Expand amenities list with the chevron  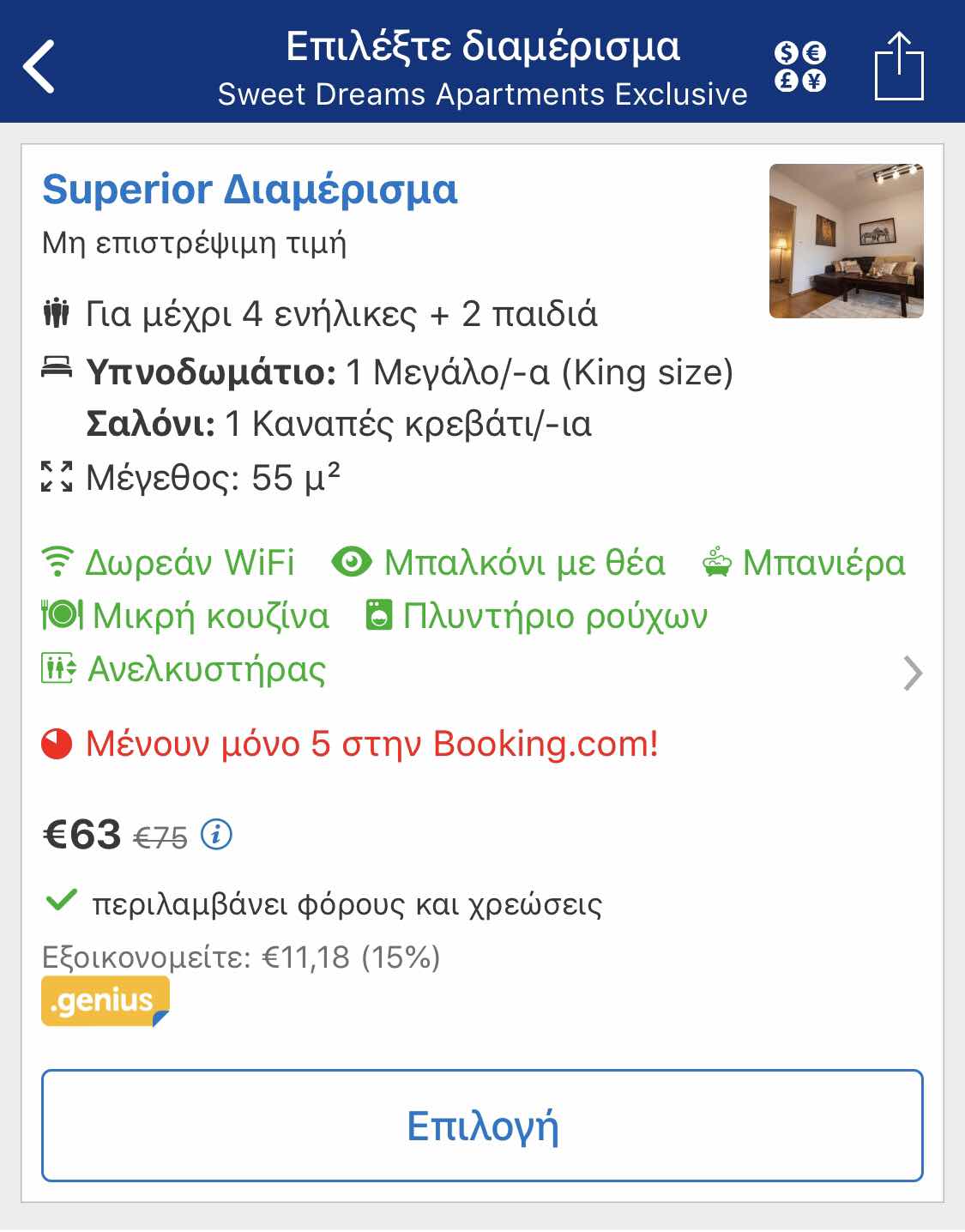pos(913,673)
